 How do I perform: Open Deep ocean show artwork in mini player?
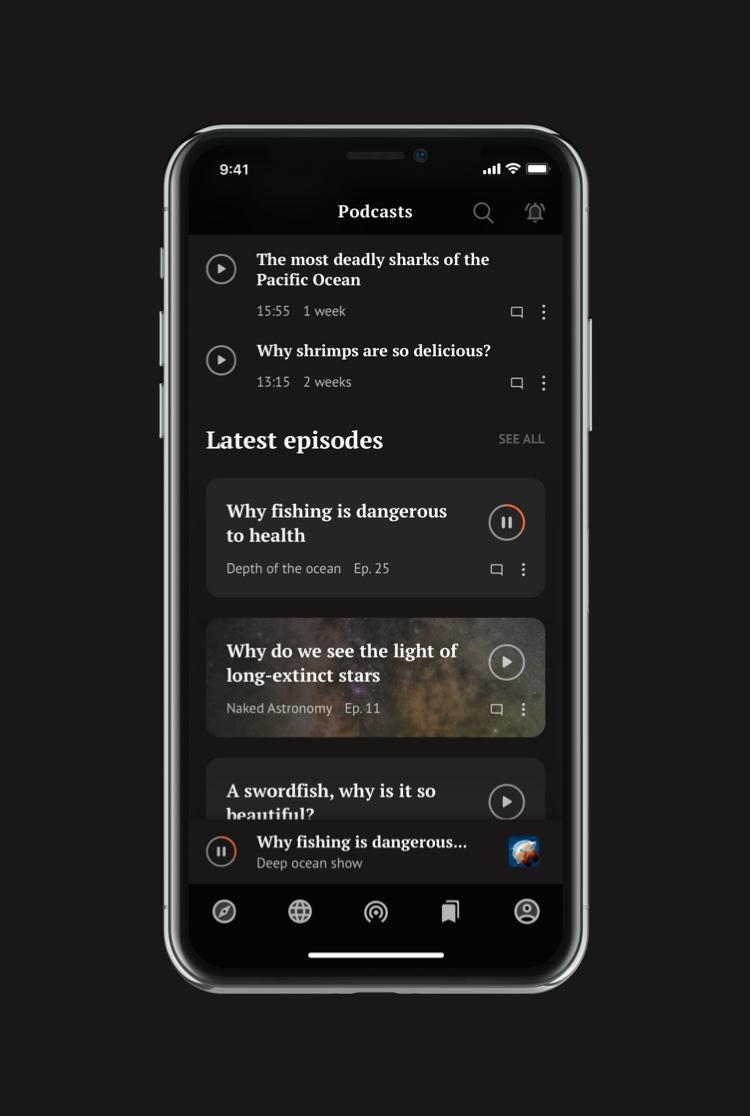point(524,852)
